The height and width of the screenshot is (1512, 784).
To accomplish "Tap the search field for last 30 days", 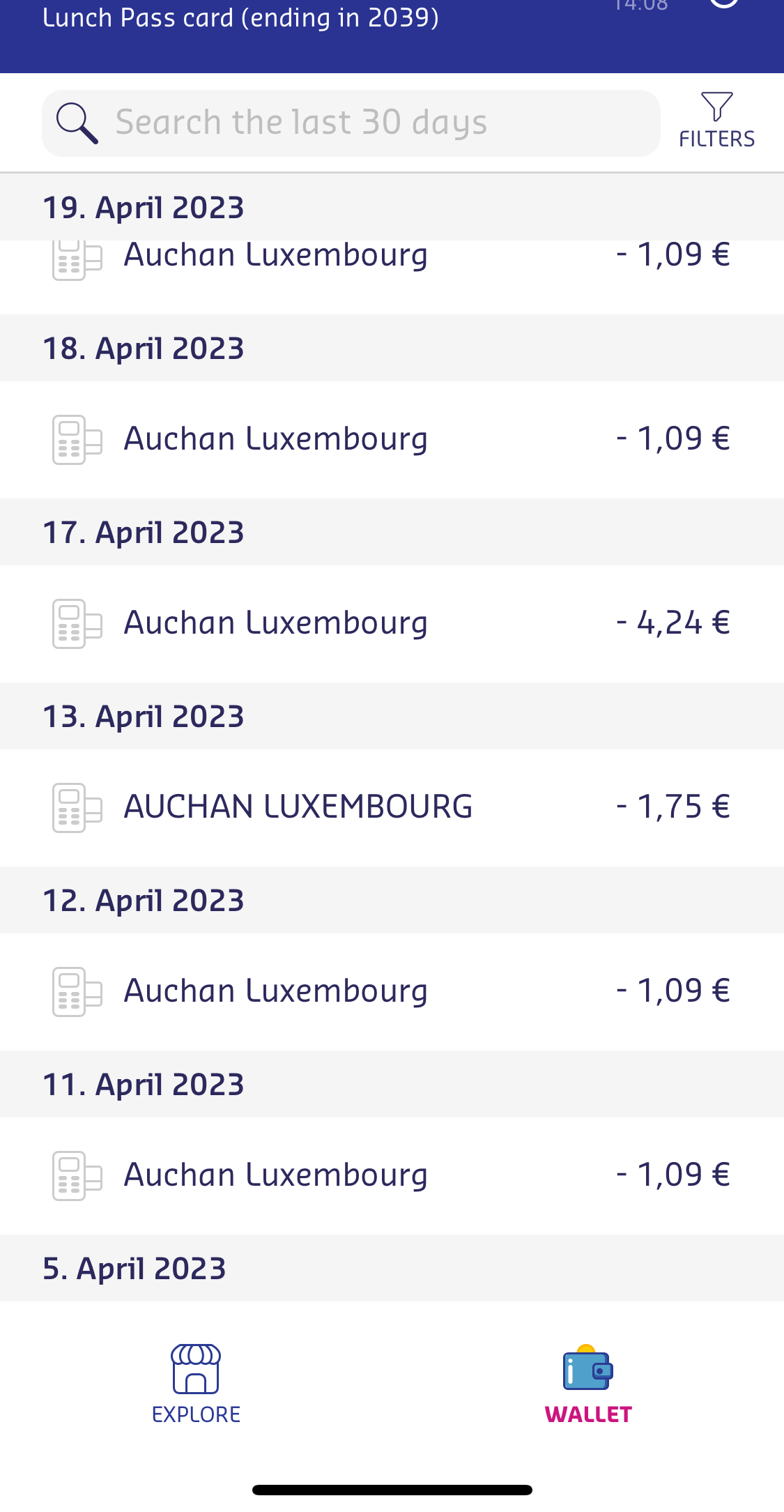I will pyautogui.click(x=351, y=123).
